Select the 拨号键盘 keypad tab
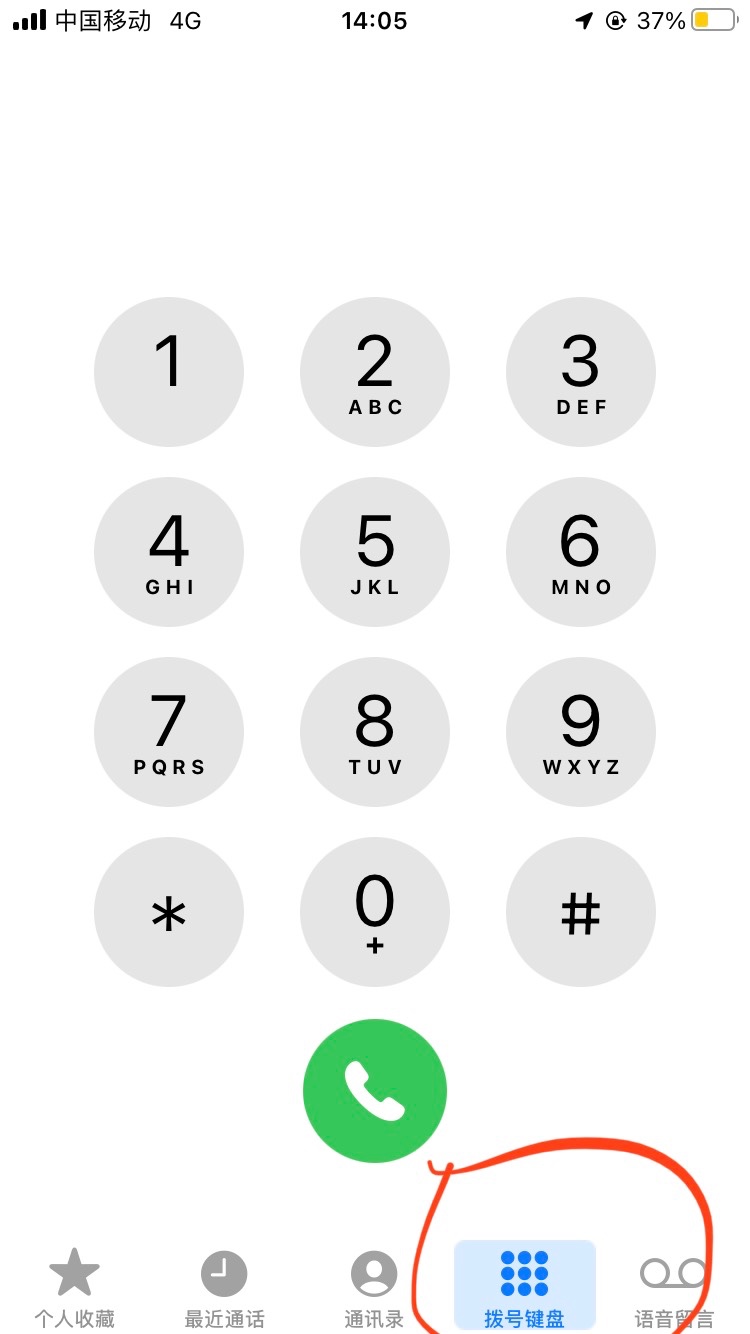The image size is (750, 1334). (525, 1287)
